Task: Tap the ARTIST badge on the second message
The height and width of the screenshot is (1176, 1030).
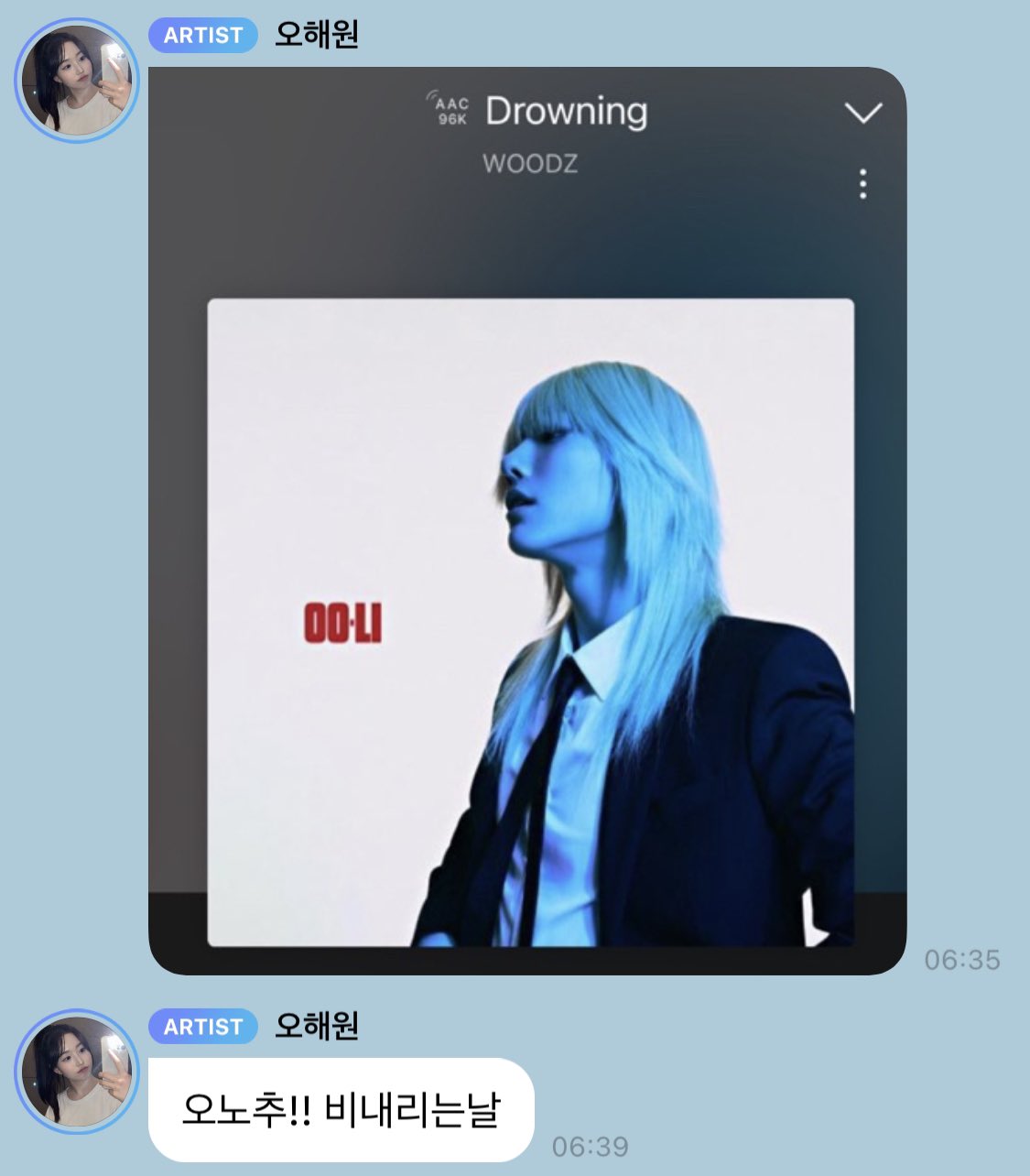Action: (203, 1029)
